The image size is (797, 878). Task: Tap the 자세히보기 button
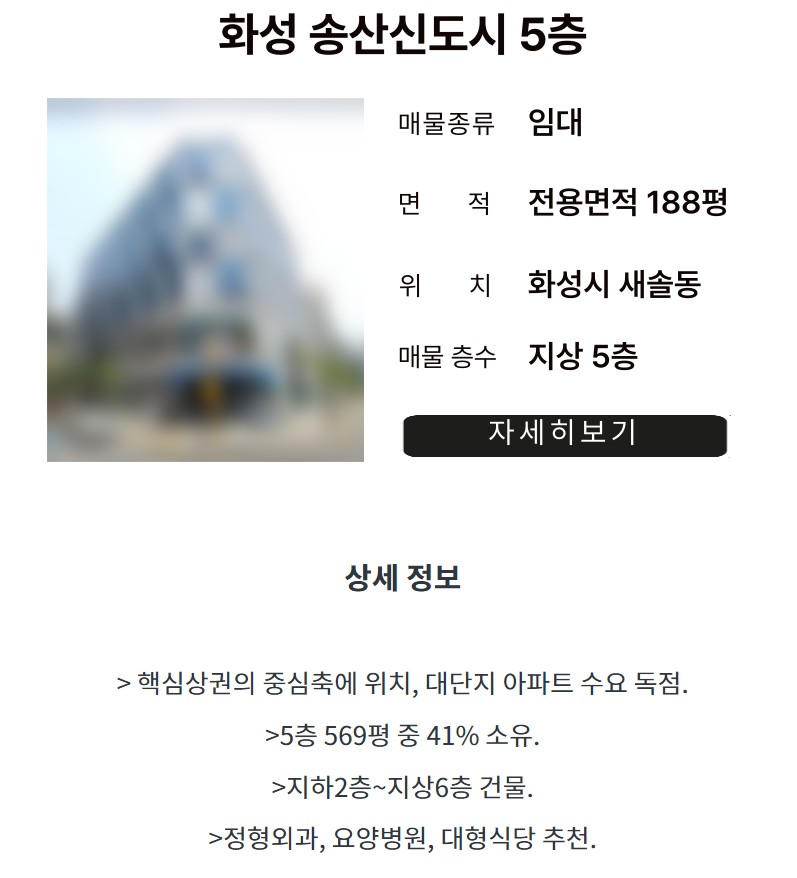pyautogui.click(x=564, y=435)
